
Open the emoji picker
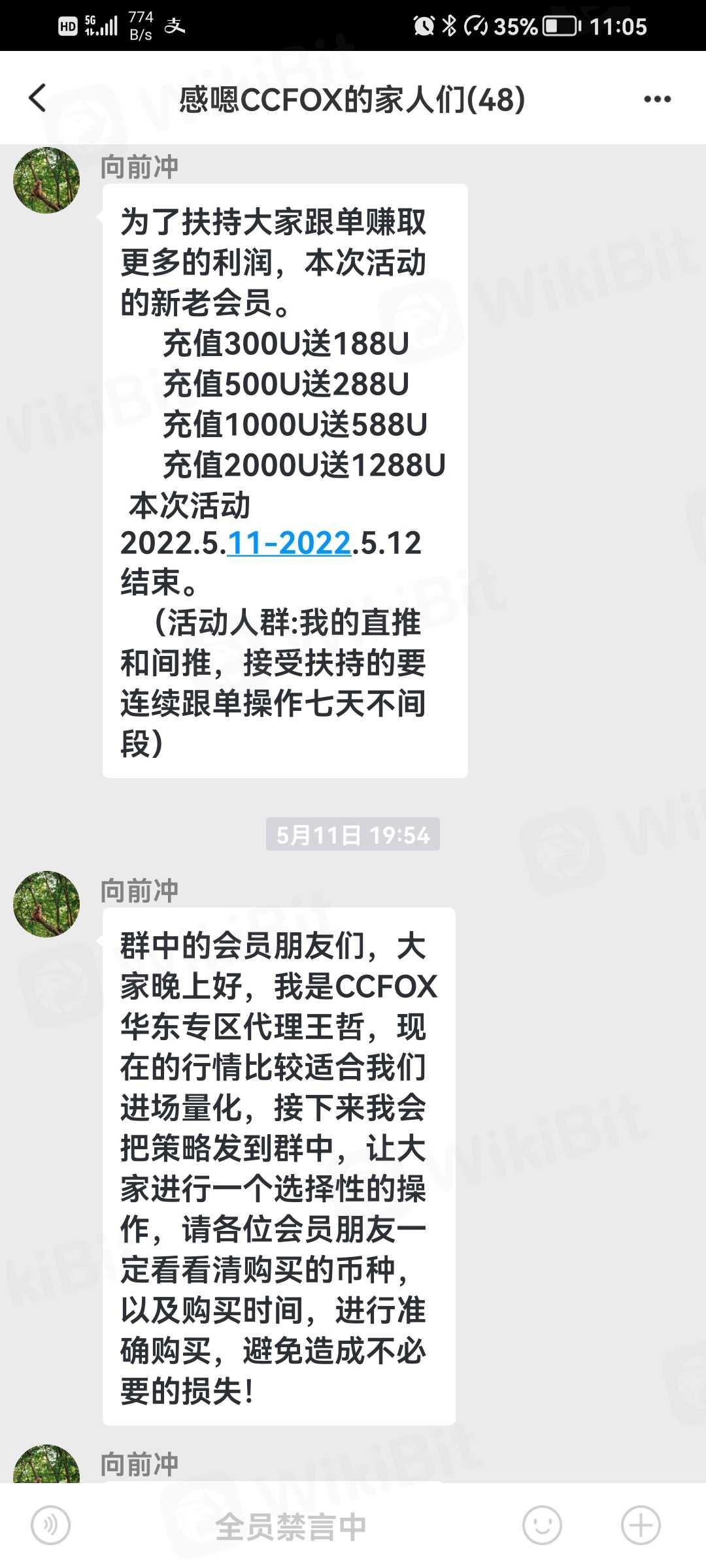[542, 1526]
